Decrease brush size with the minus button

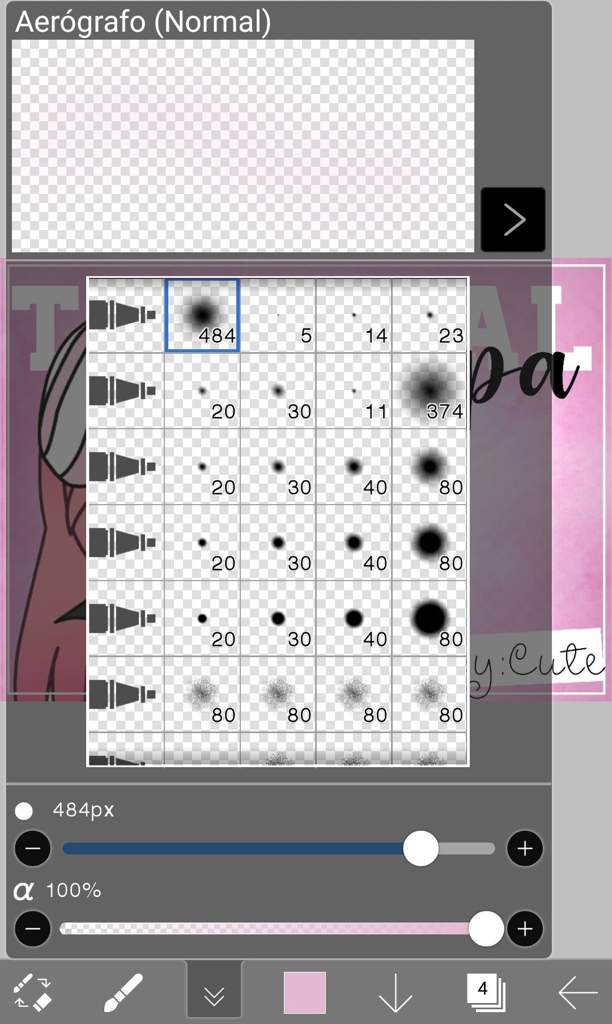click(x=32, y=849)
